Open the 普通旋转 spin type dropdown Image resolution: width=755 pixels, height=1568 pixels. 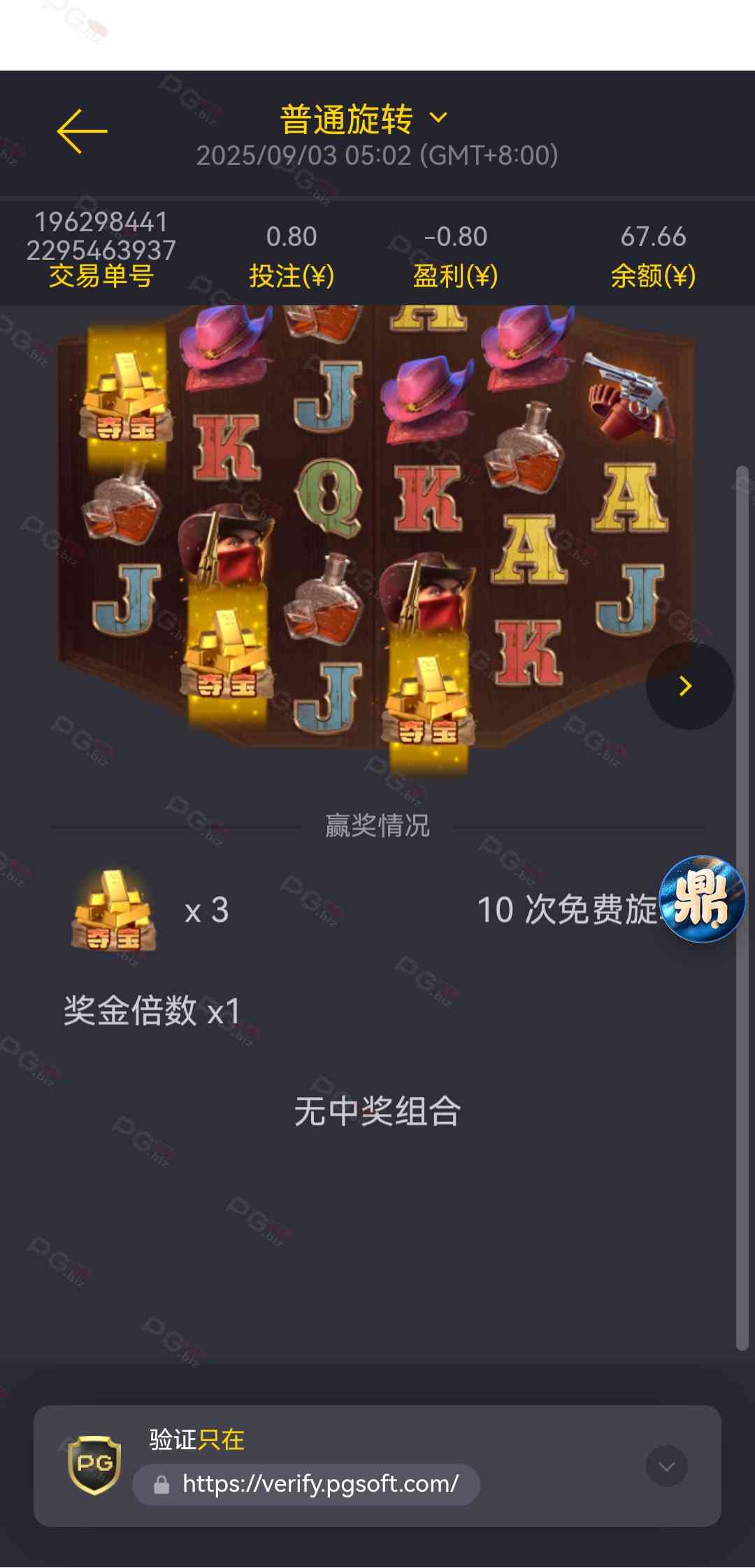[x=364, y=119]
